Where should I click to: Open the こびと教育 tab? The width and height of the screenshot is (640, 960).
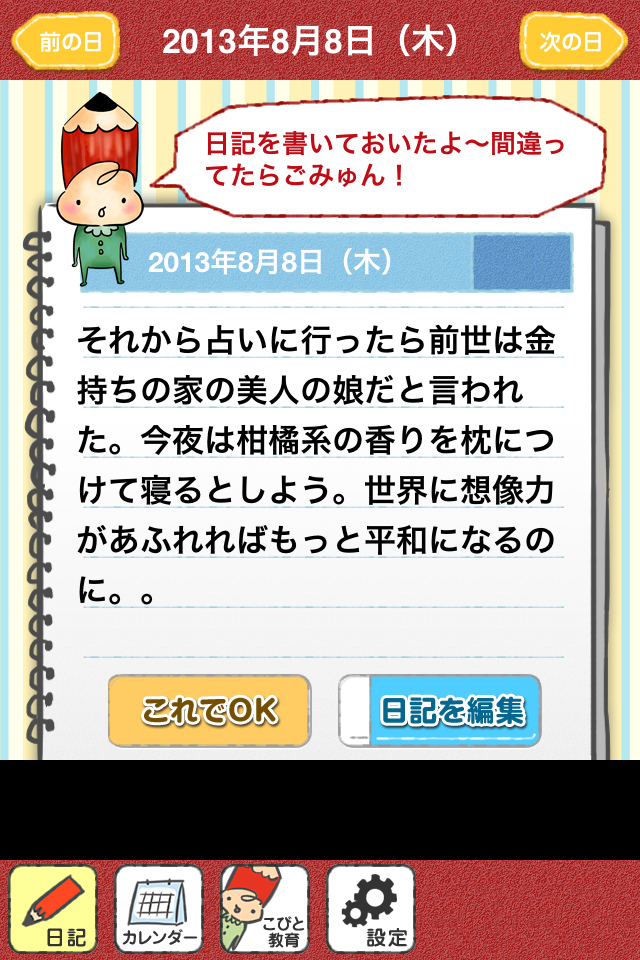point(265,909)
